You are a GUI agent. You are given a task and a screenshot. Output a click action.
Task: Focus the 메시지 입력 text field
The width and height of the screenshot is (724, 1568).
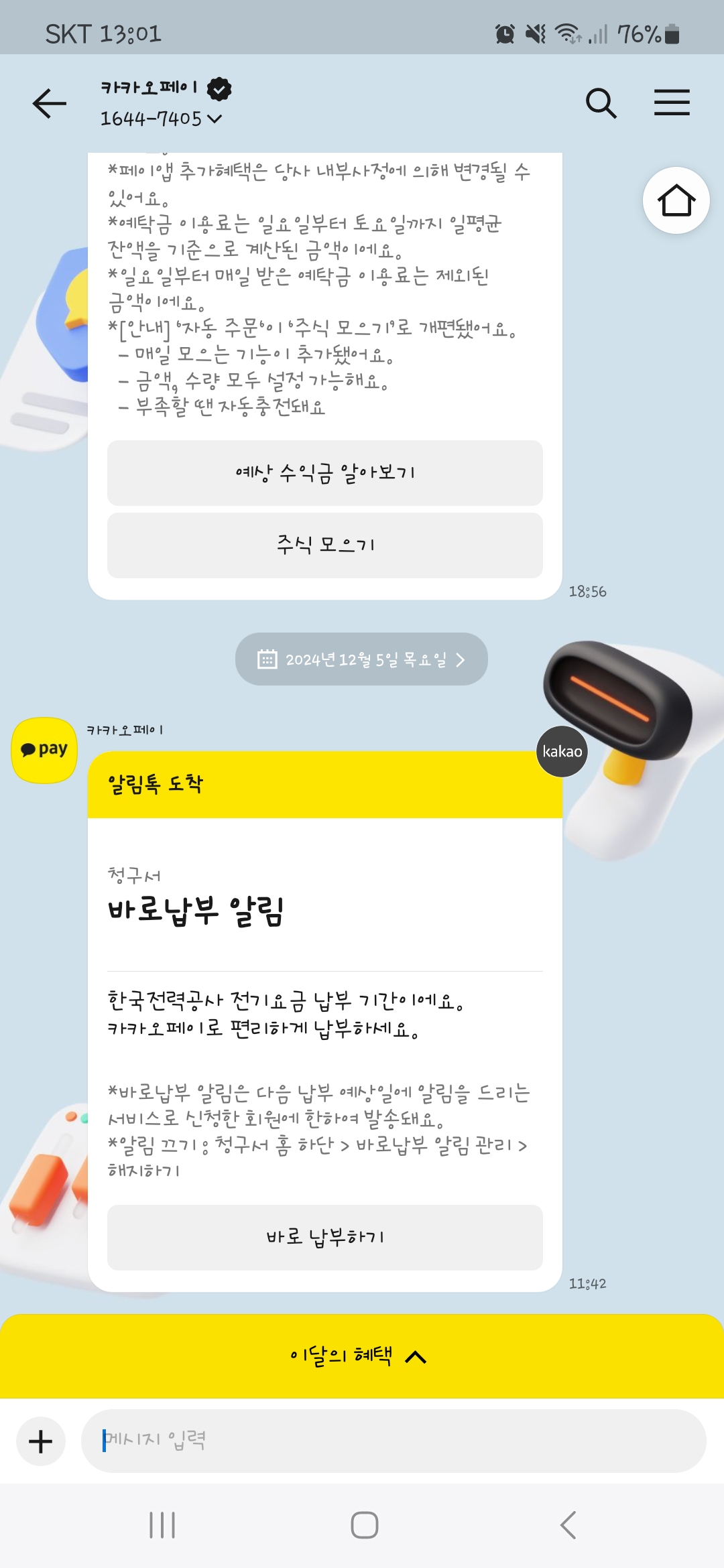(x=394, y=1441)
